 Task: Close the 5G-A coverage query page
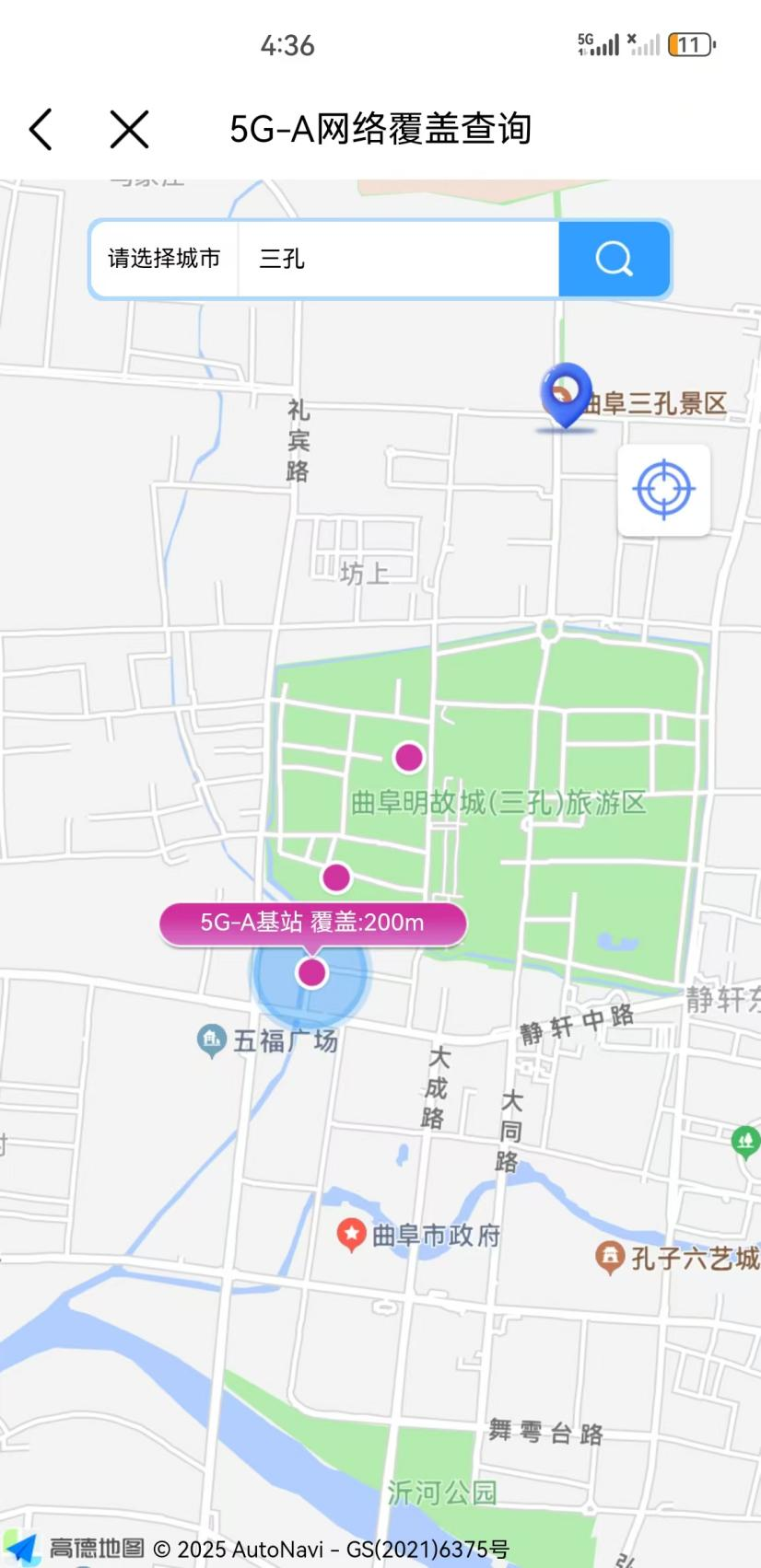[x=129, y=129]
